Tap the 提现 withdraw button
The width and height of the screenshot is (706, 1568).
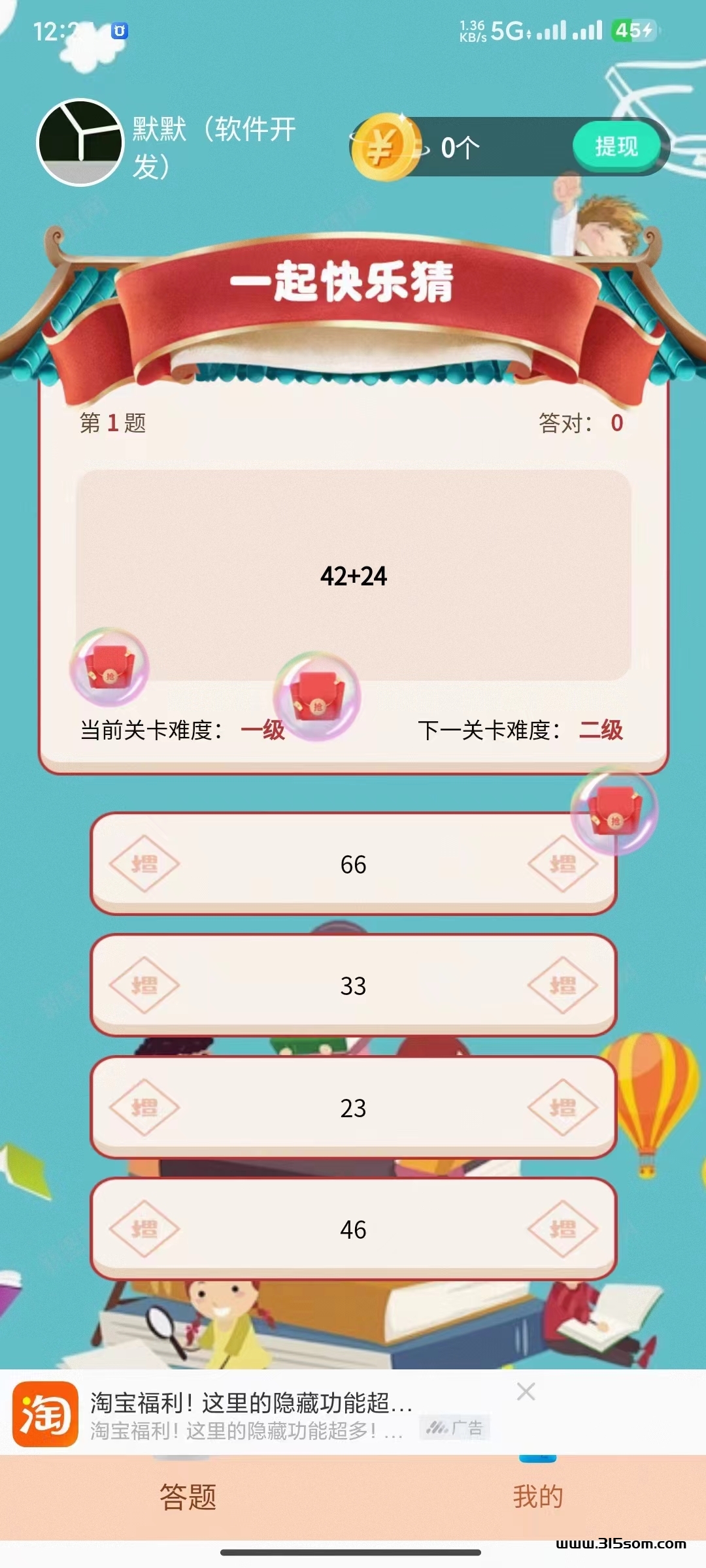pos(615,146)
